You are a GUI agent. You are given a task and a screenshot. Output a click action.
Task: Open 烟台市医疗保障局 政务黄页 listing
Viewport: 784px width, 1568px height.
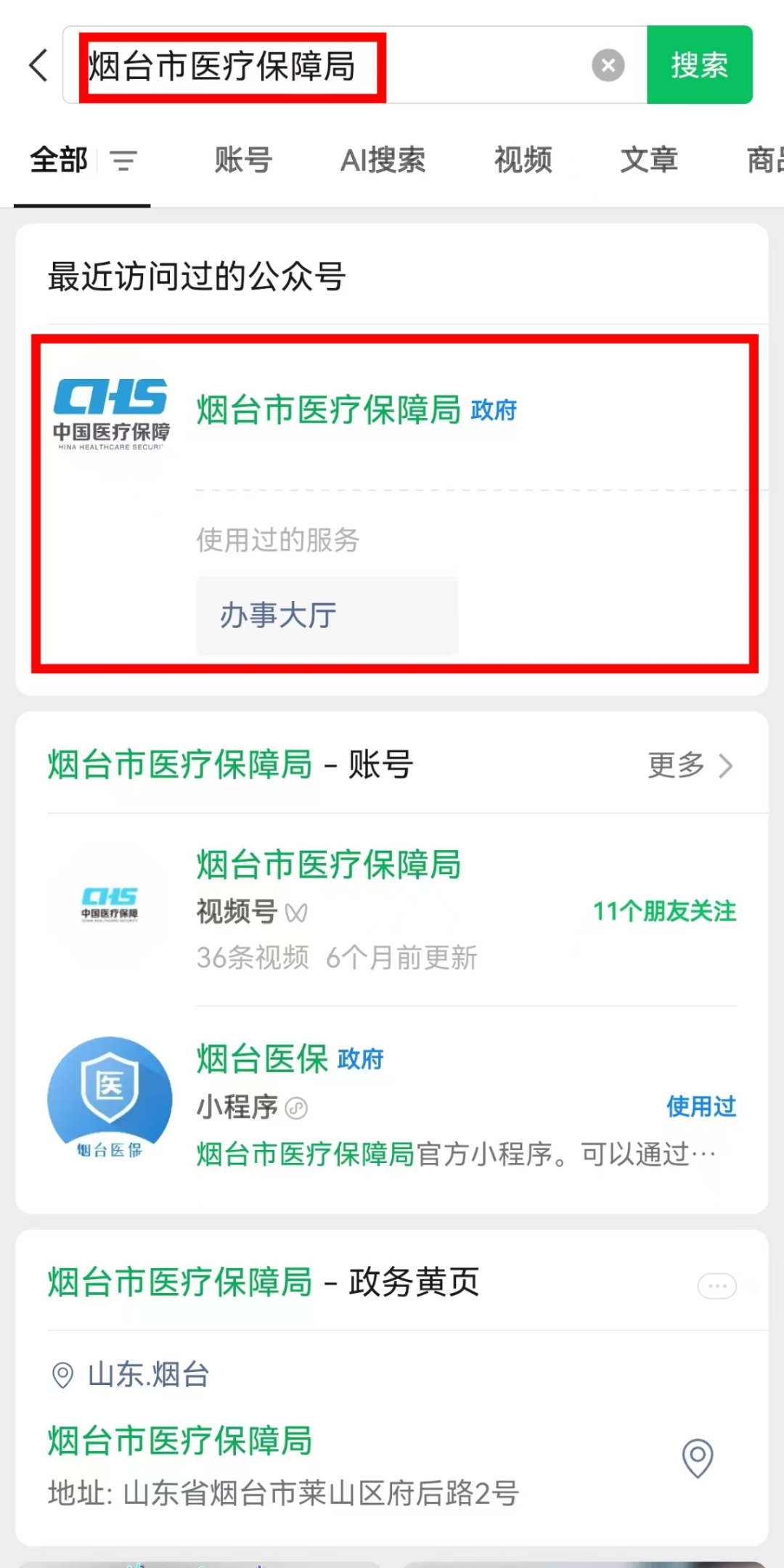coord(180,1441)
